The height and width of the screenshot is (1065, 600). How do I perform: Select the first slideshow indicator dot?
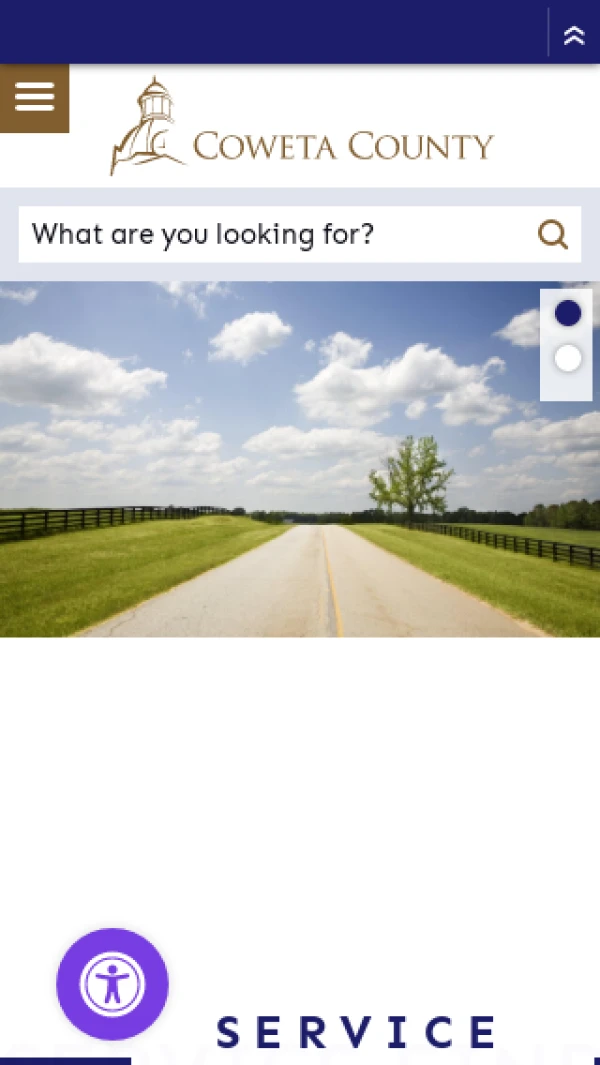coord(568,314)
